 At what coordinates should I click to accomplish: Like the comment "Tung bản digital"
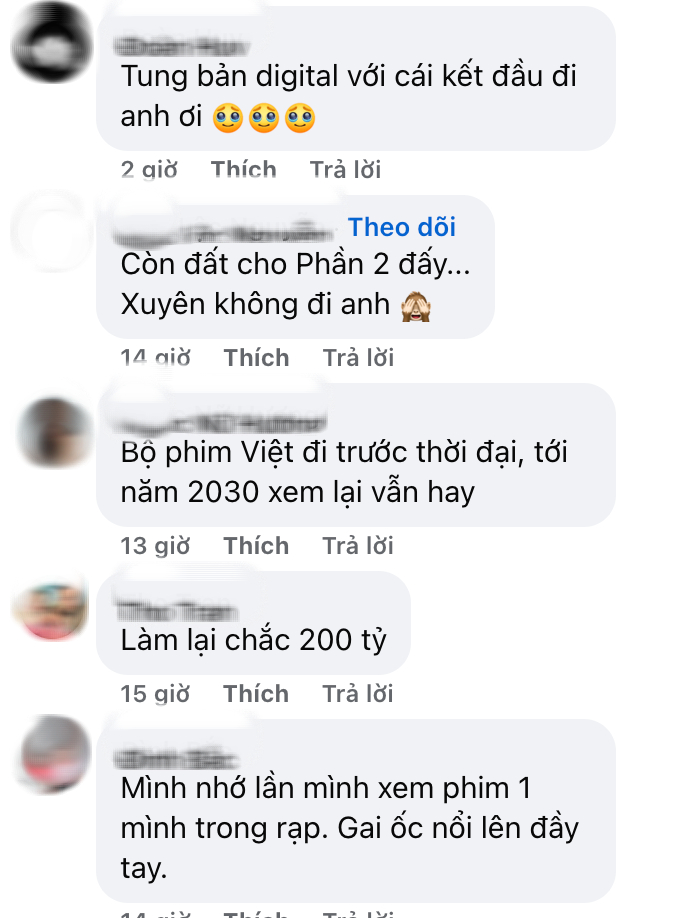pos(243,170)
